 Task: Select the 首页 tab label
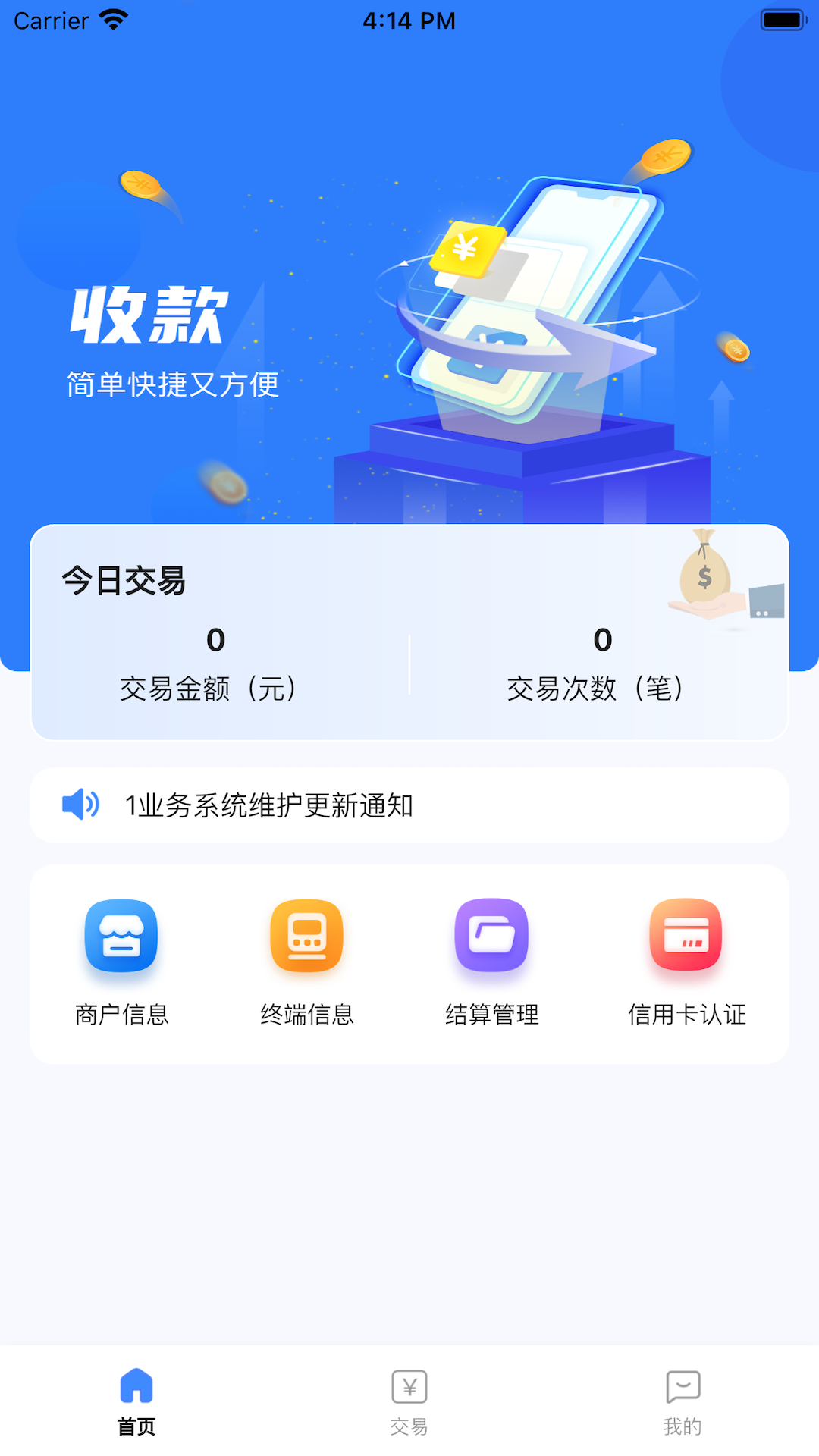[x=136, y=1426]
